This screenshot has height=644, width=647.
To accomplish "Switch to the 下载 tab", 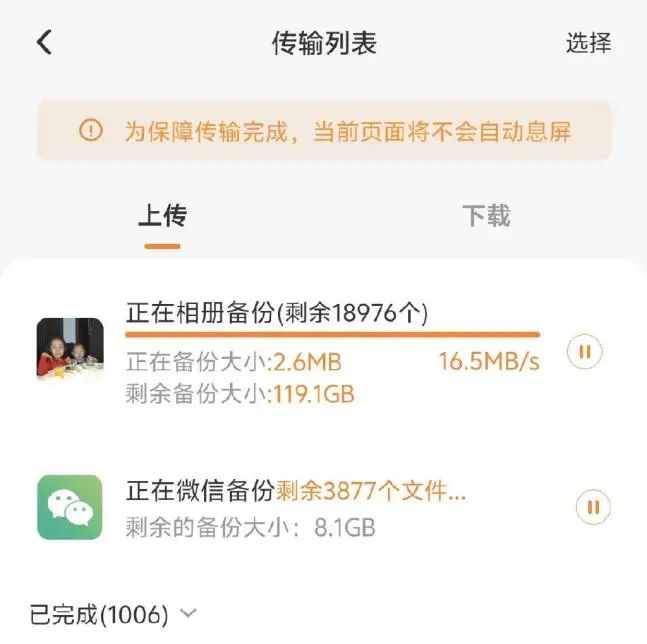I will [486, 216].
